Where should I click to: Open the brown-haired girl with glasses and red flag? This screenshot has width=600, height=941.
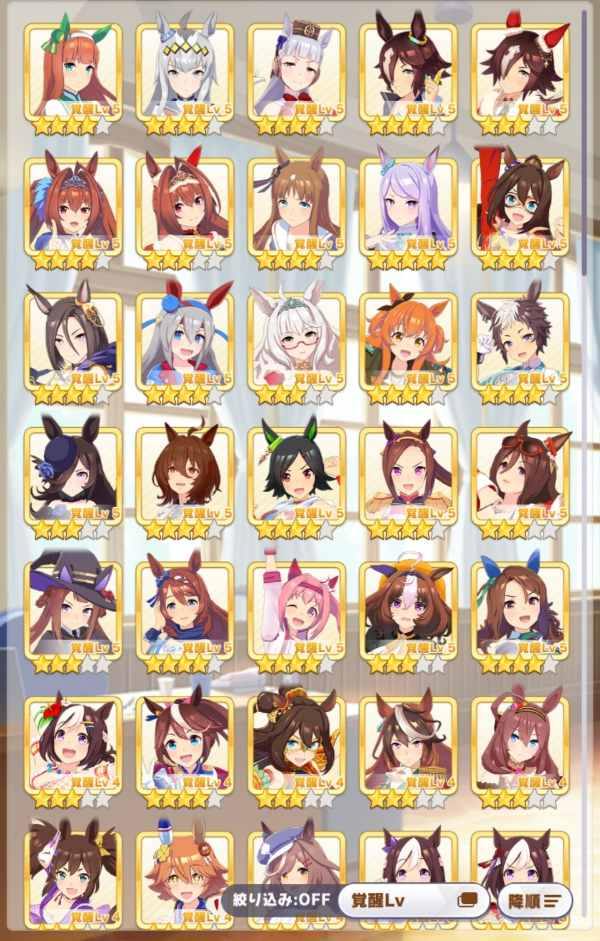tap(520, 205)
